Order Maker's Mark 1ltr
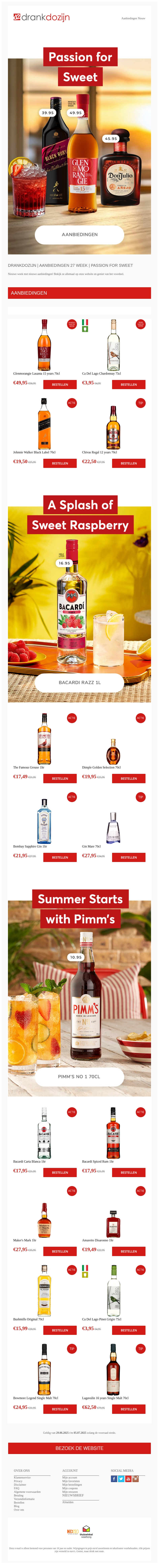Image resolution: width=159 pixels, height=1568 pixels. [60, 1251]
